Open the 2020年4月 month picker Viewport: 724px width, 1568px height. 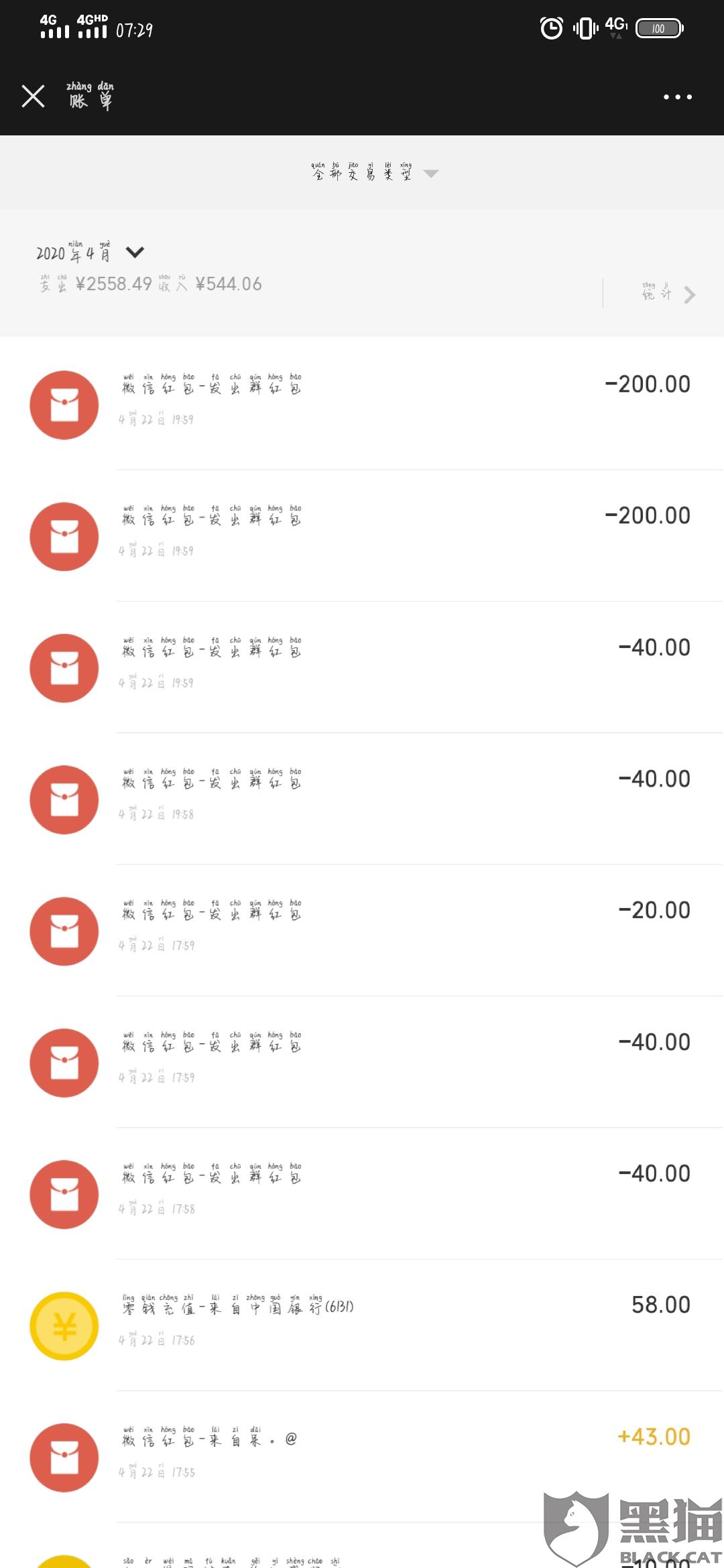(90, 253)
